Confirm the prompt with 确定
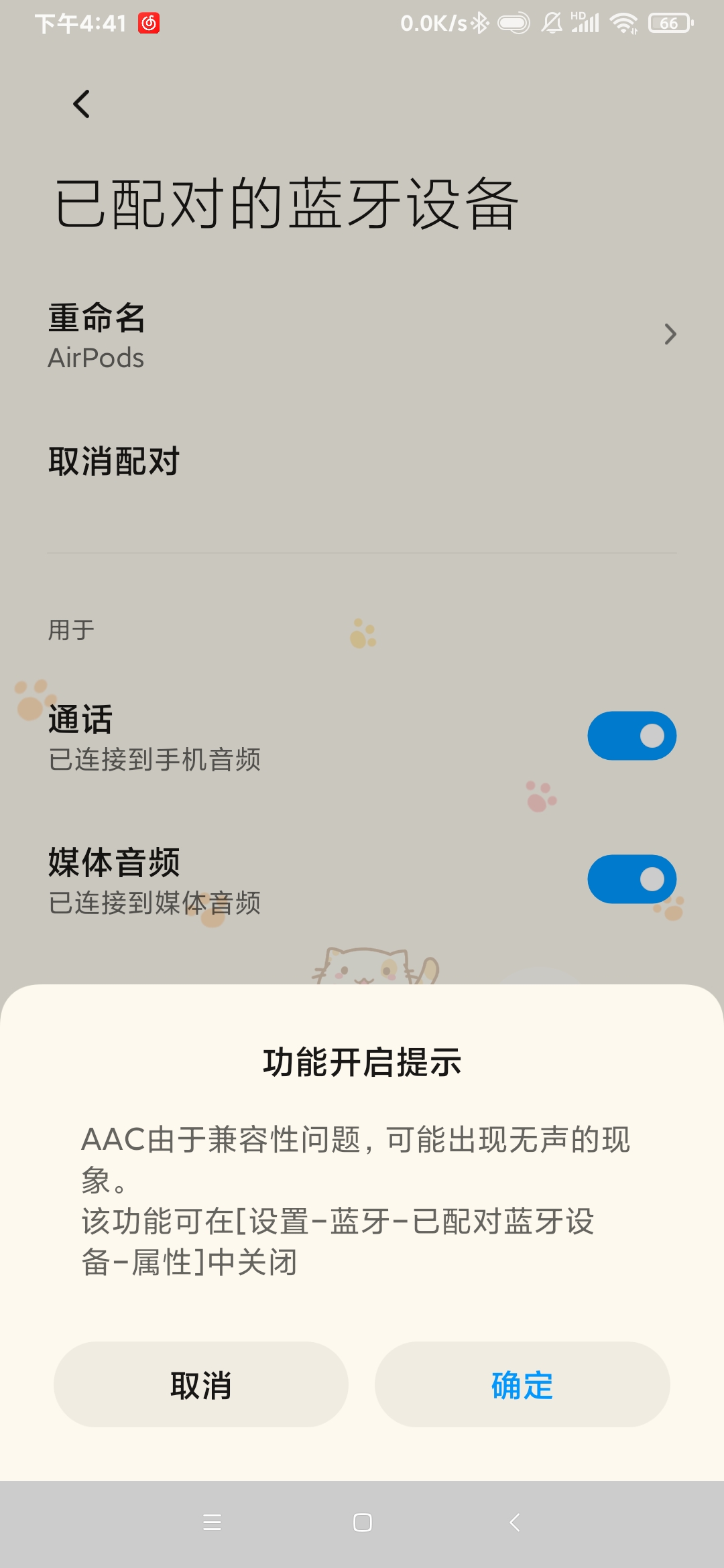The height and width of the screenshot is (1568, 724). click(522, 1384)
